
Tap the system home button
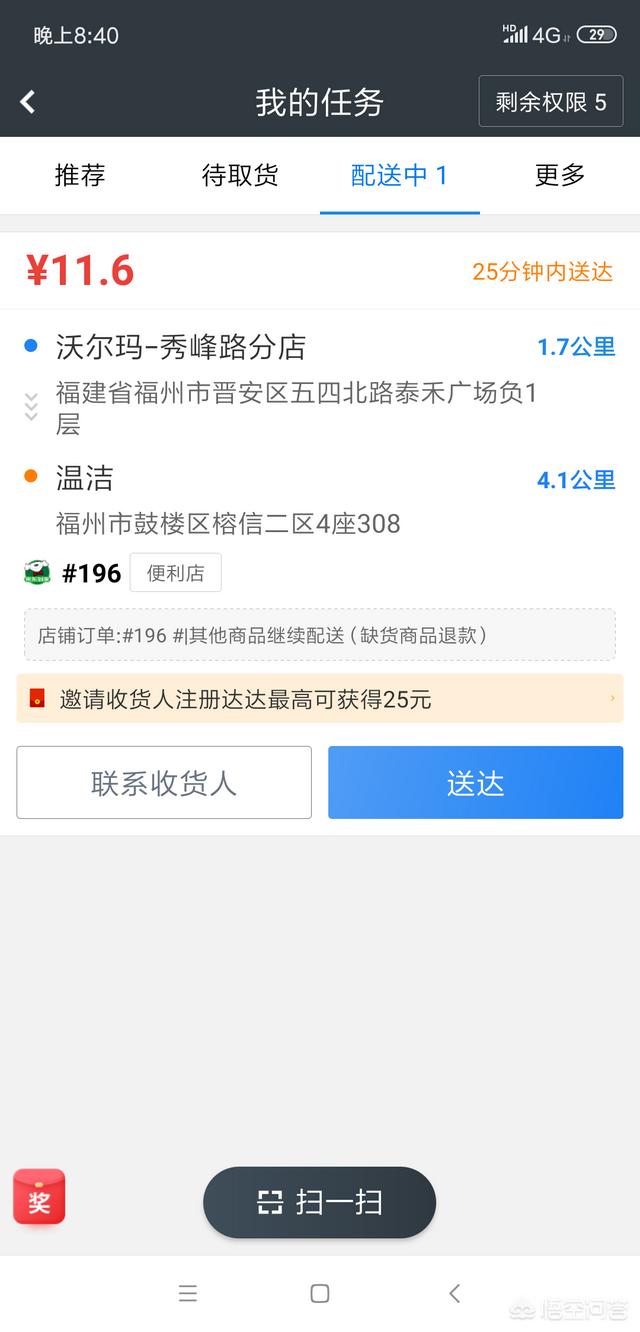pyautogui.click(x=320, y=1294)
